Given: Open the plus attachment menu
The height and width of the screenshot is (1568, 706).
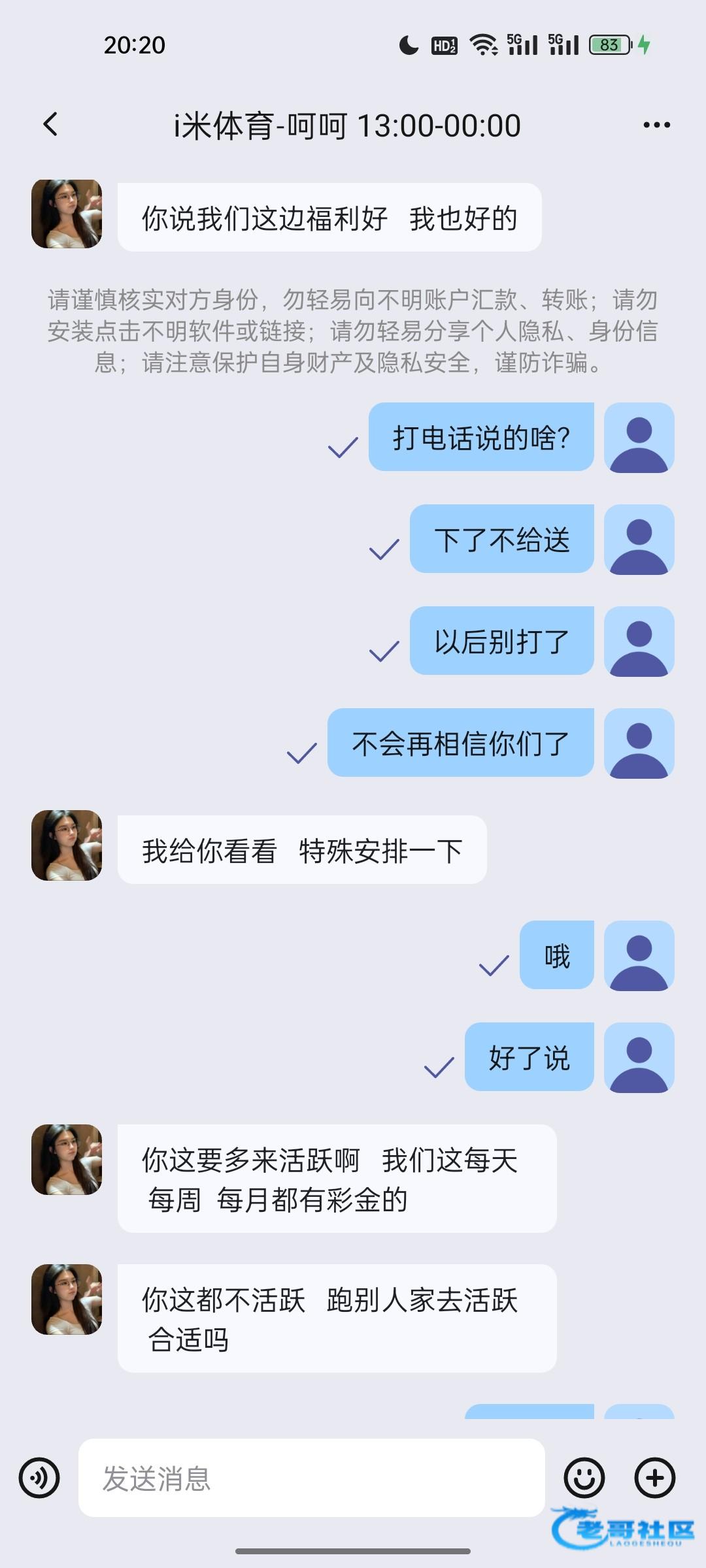Looking at the screenshot, I should coord(655,1478).
